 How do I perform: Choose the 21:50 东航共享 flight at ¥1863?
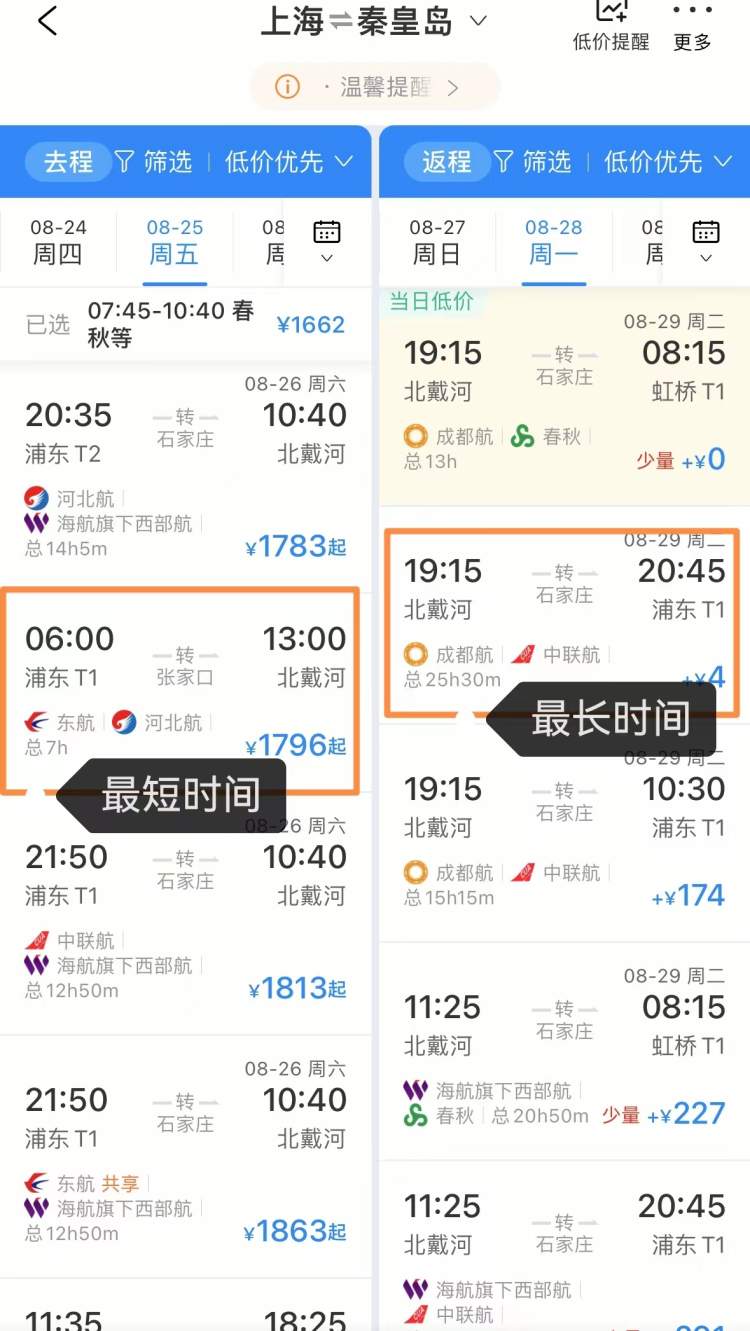tap(185, 1155)
